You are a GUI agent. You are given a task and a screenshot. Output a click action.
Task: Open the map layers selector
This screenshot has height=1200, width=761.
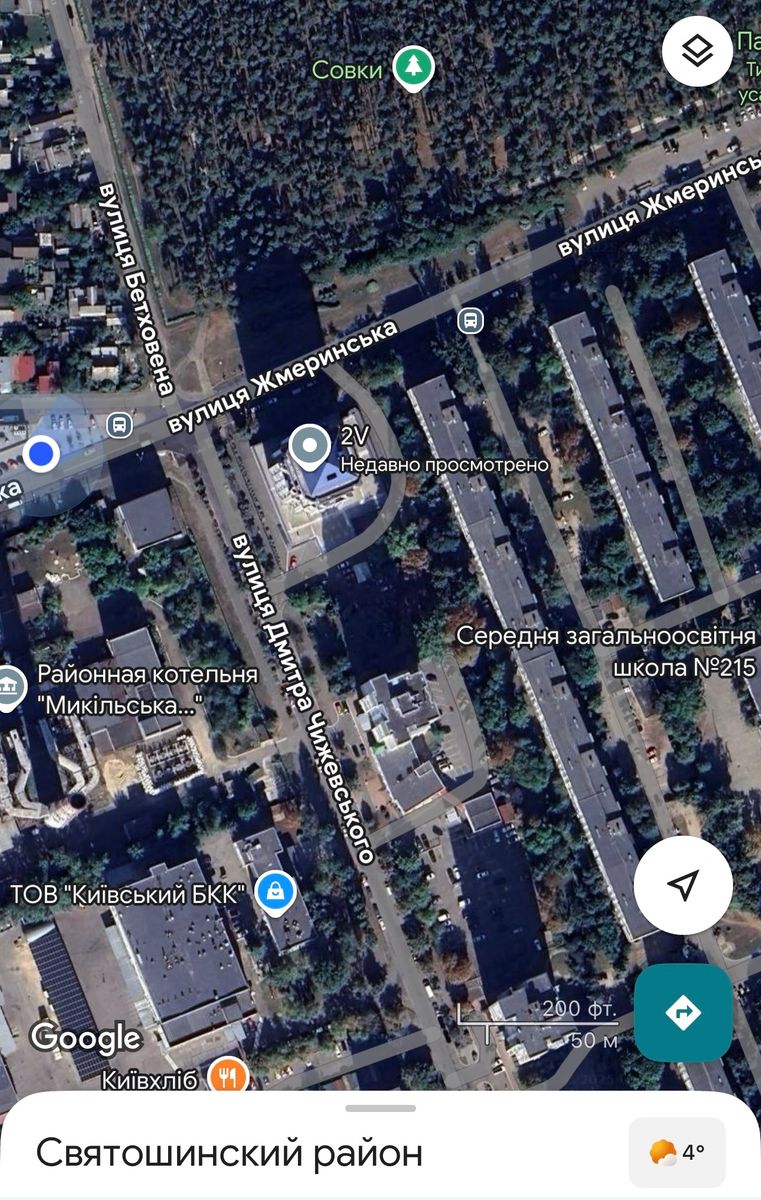(x=697, y=51)
